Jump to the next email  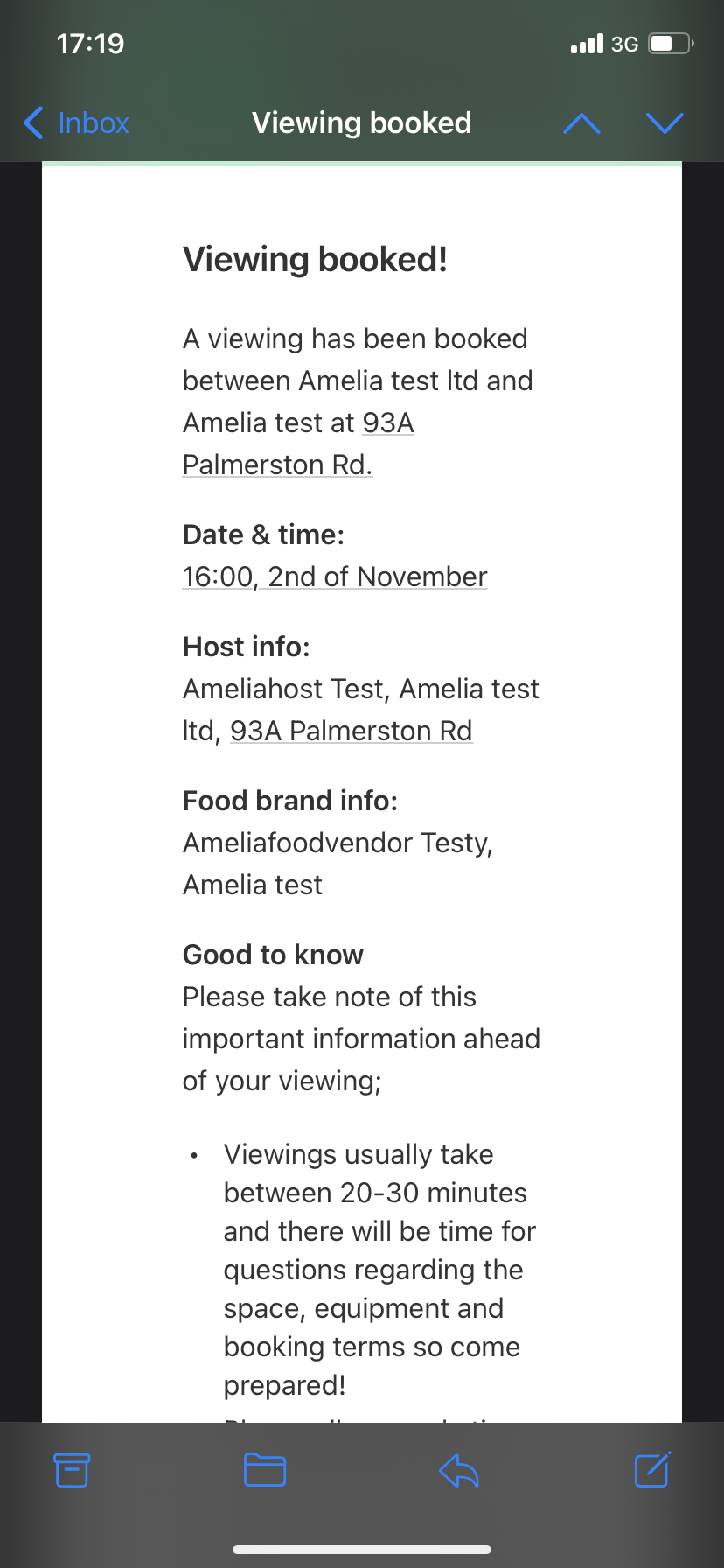pos(665,123)
